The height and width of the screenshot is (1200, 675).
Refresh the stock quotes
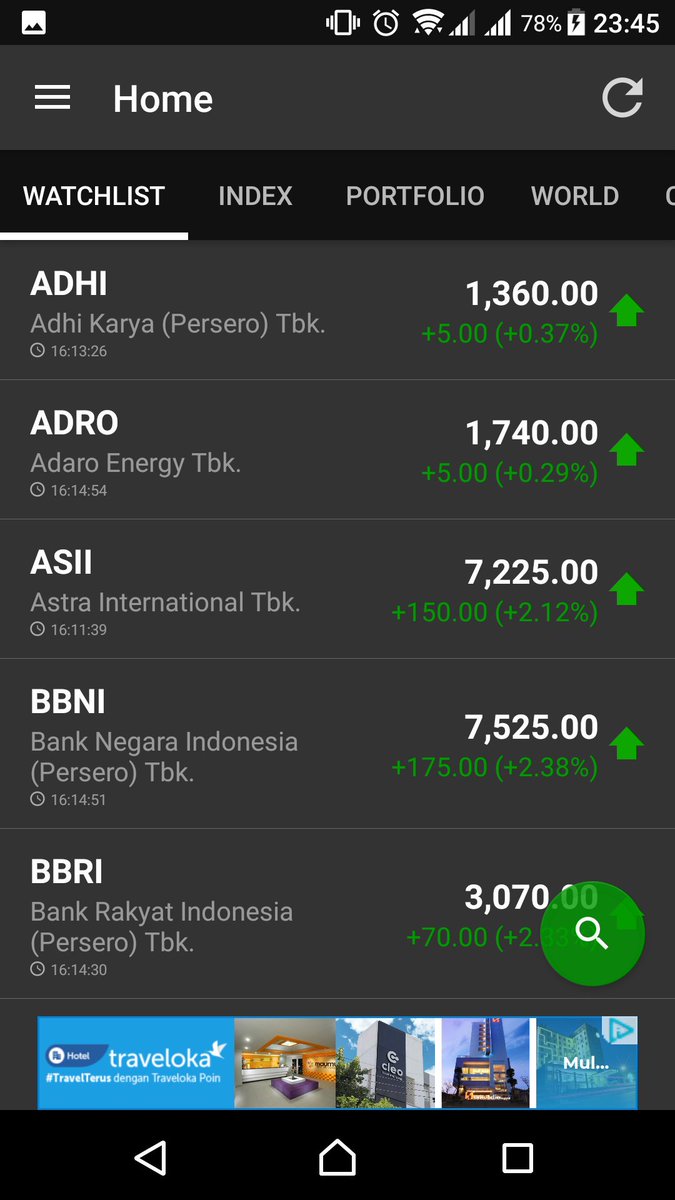[x=622, y=98]
